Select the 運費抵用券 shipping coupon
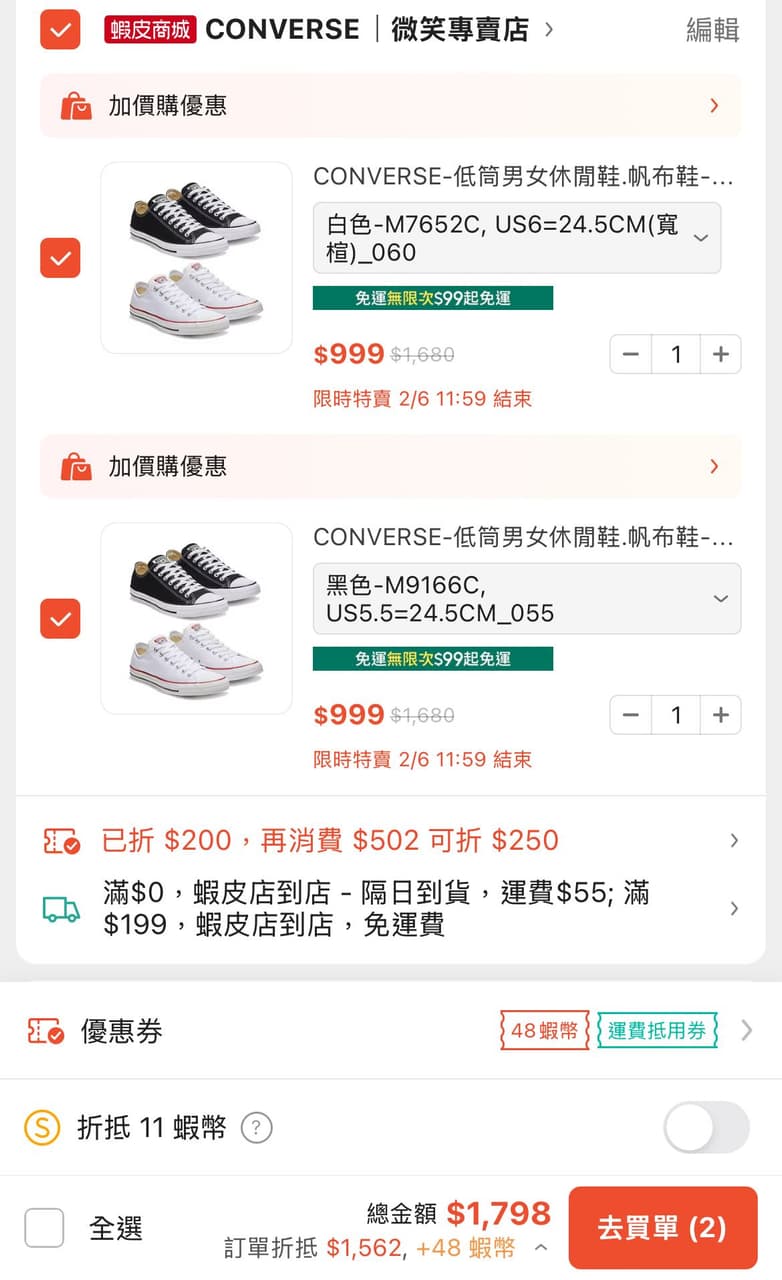Screen dimensions: 782x1280 coord(659,1030)
